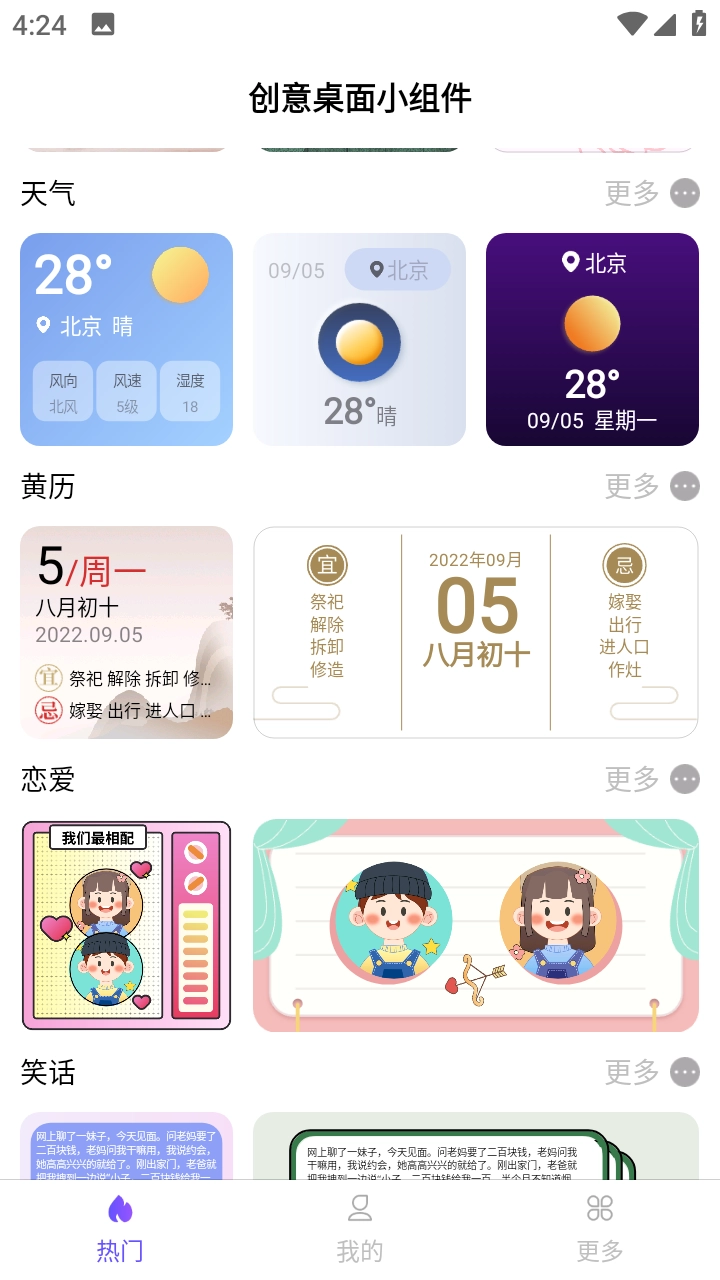Click the 更多 link next to 恋爱
This screenshot has width=720, height=1280.
point(630,779)
